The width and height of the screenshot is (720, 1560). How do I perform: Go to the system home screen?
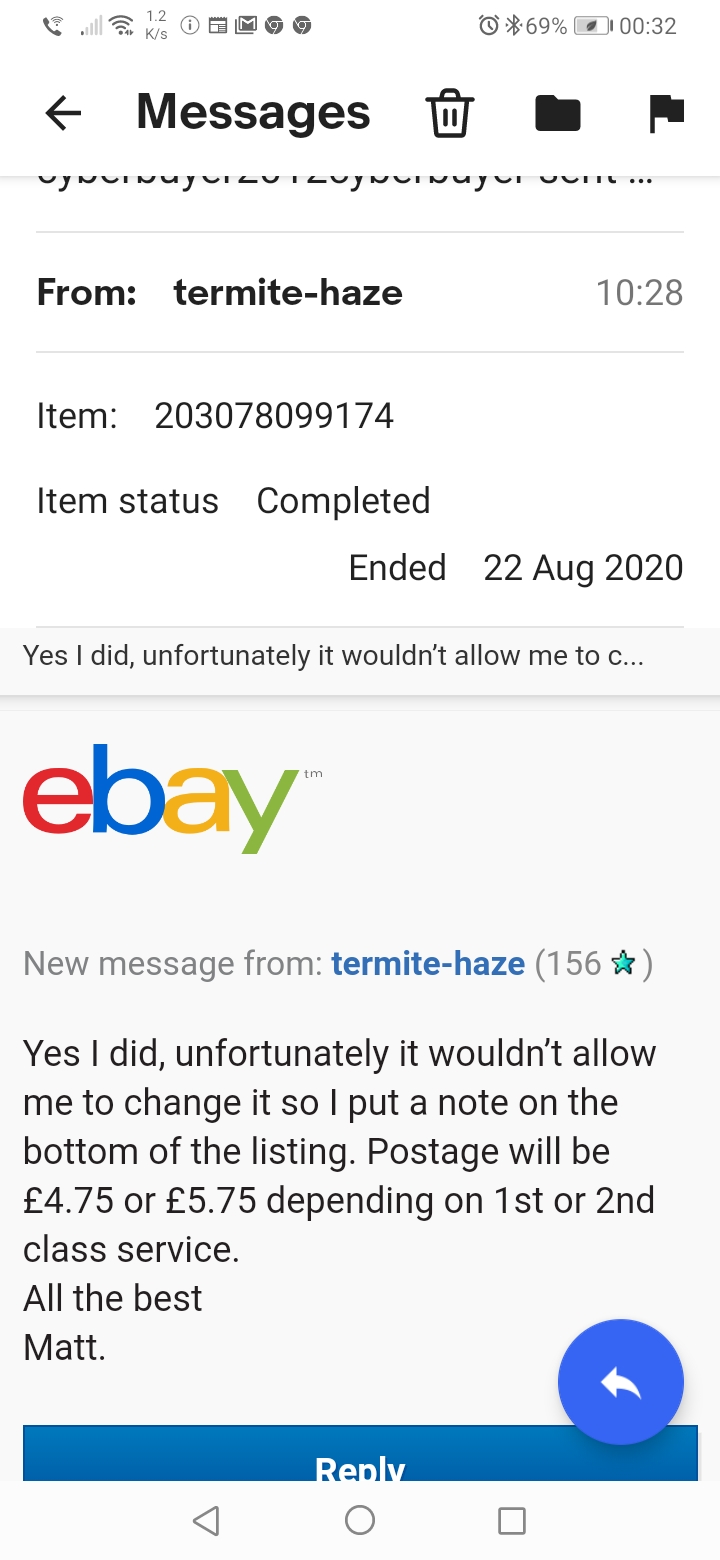coord(360,1521)
